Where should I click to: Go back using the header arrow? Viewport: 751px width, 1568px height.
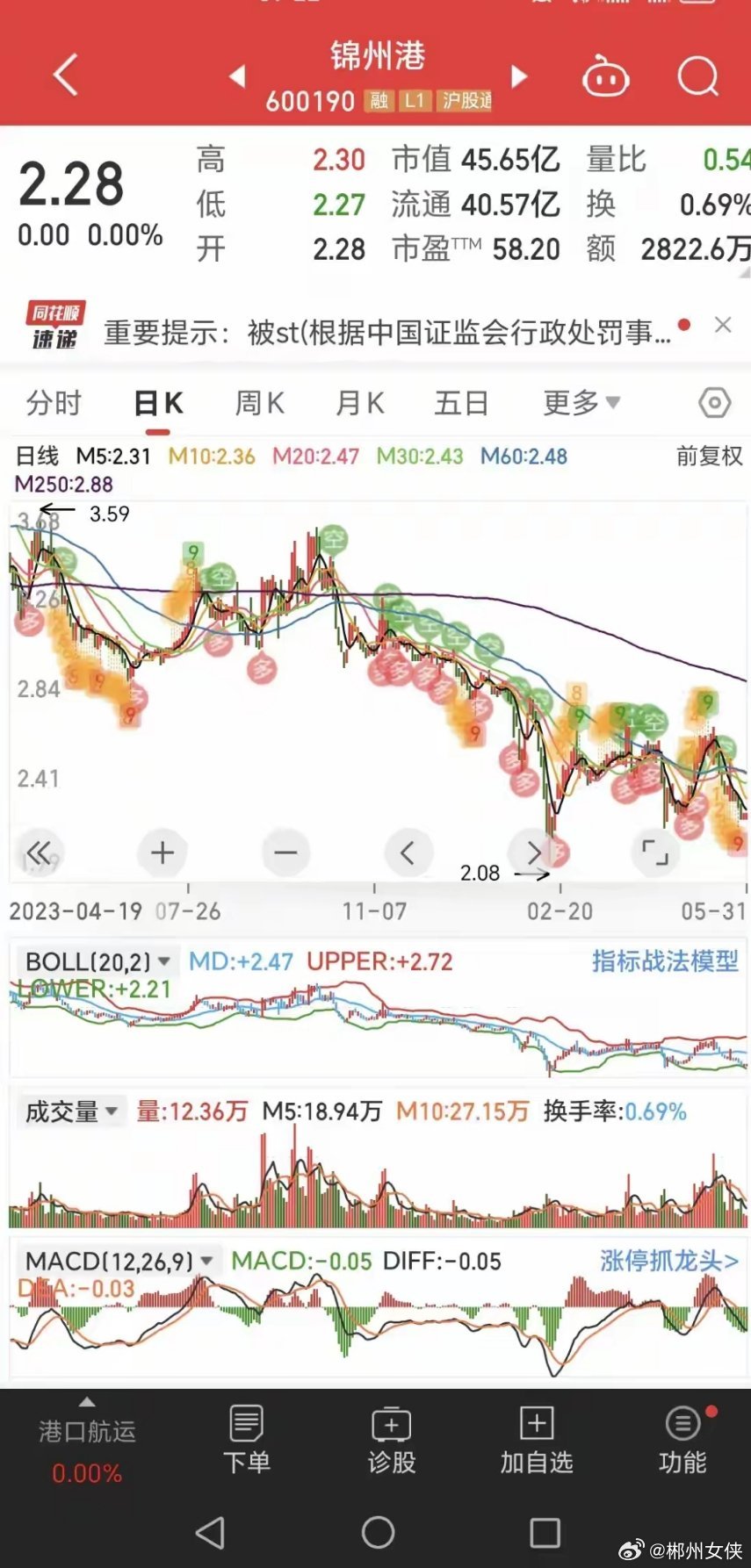tap(66, 76)
